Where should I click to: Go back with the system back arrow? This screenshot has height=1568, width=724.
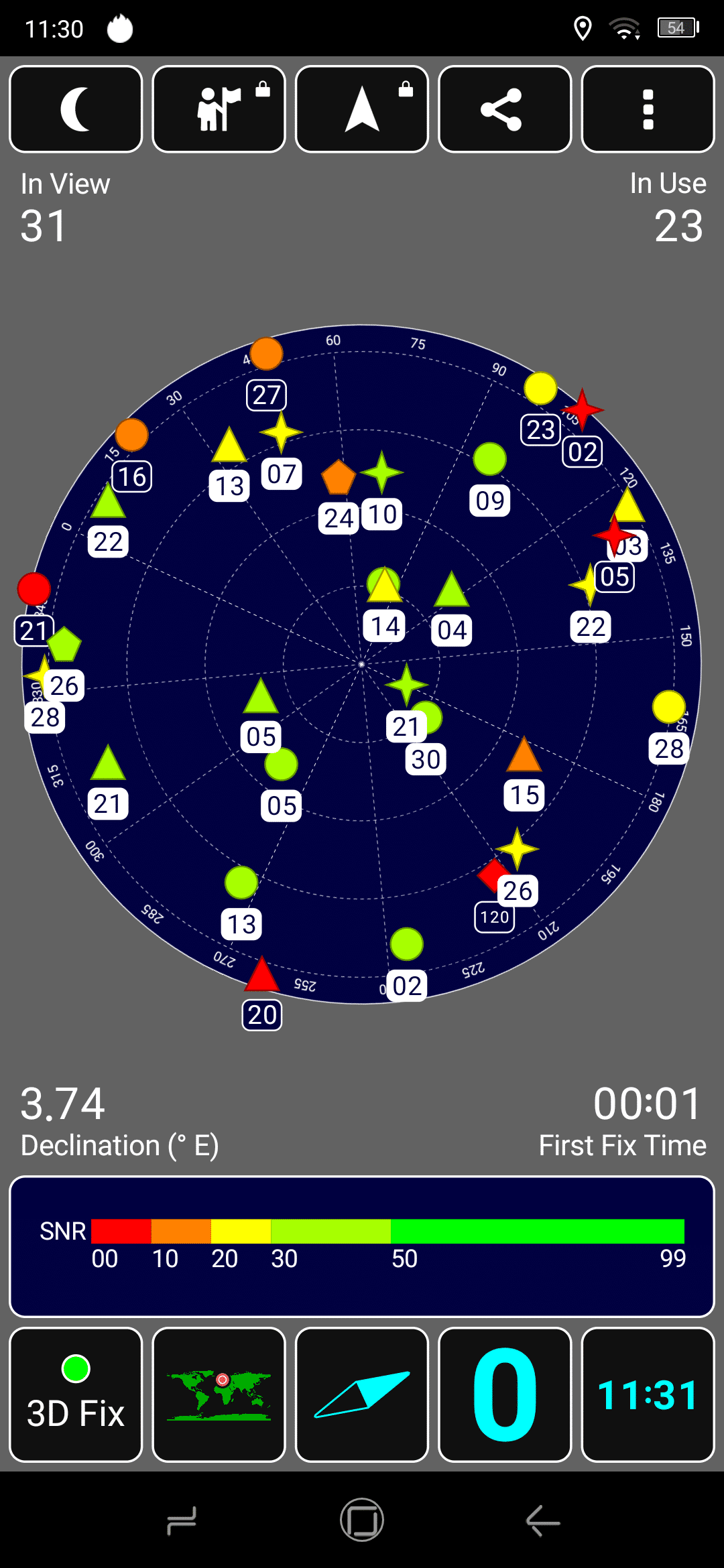coord(543,1520)
